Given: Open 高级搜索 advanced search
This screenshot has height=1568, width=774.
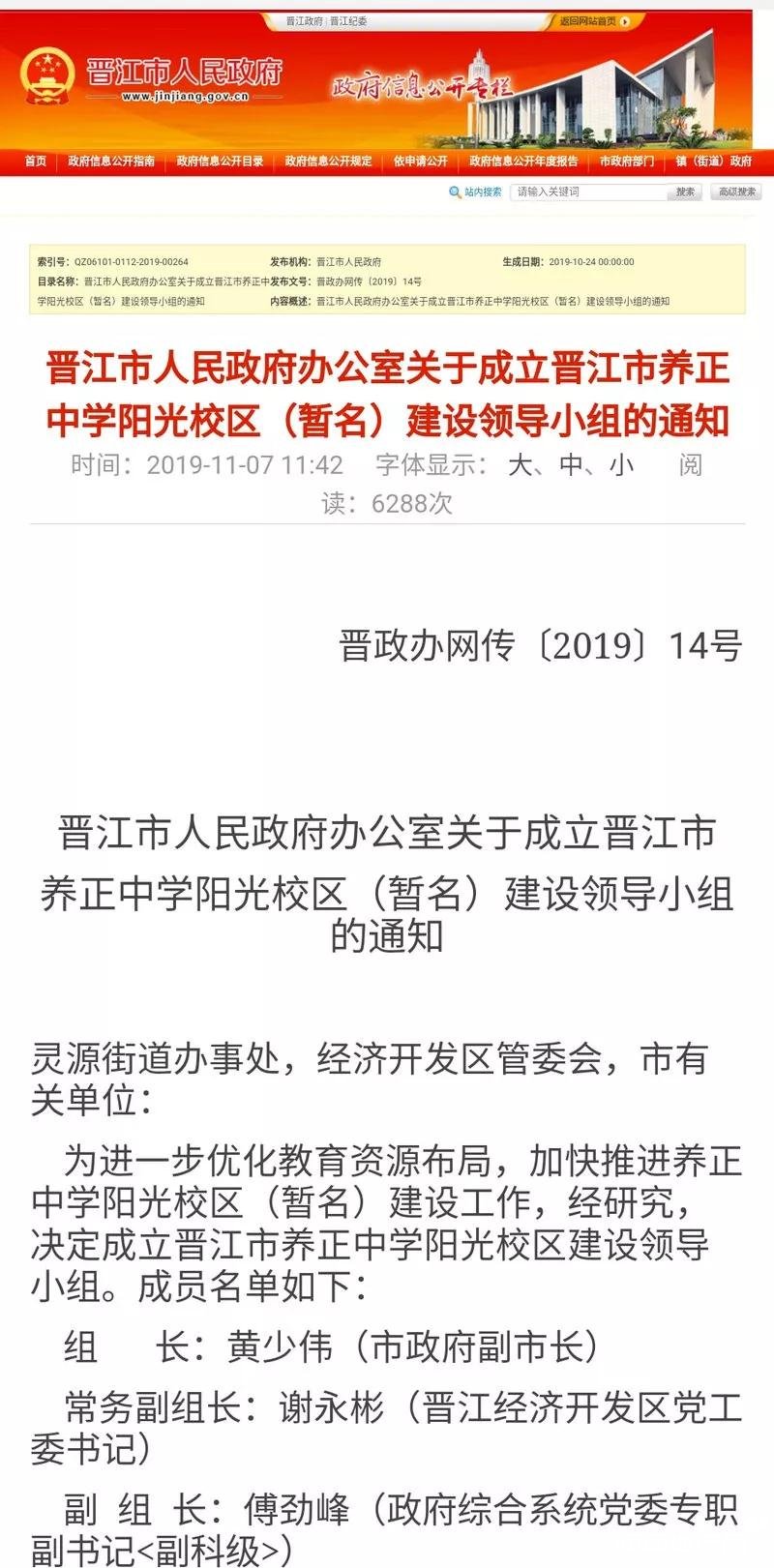Looking at the screenshot, I should click(736, 192).
